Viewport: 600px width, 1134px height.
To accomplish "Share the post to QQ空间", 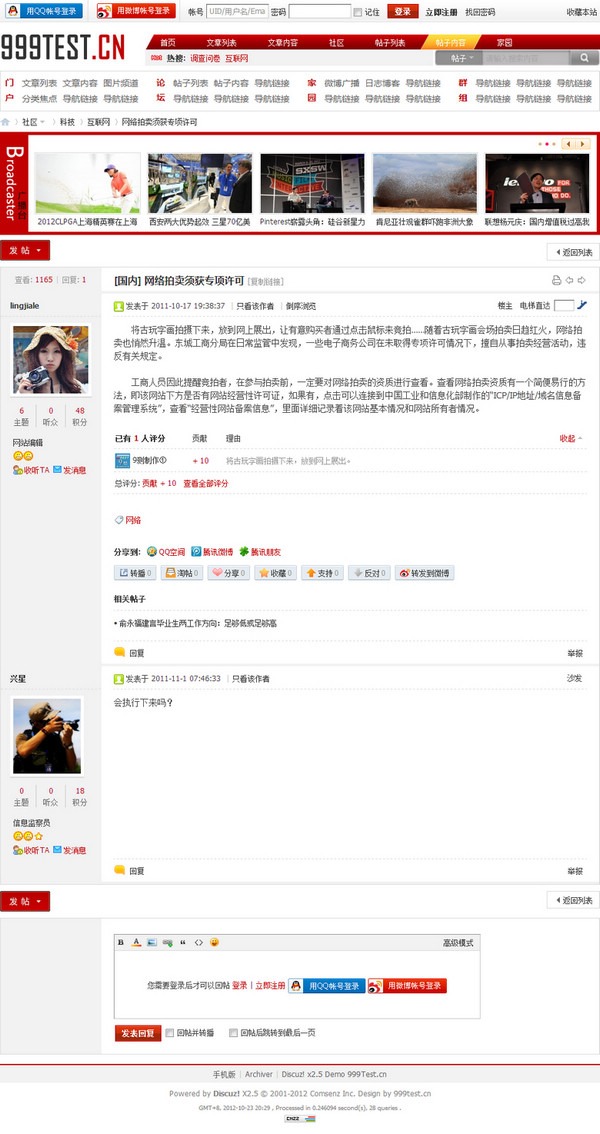I will [165, 551].
